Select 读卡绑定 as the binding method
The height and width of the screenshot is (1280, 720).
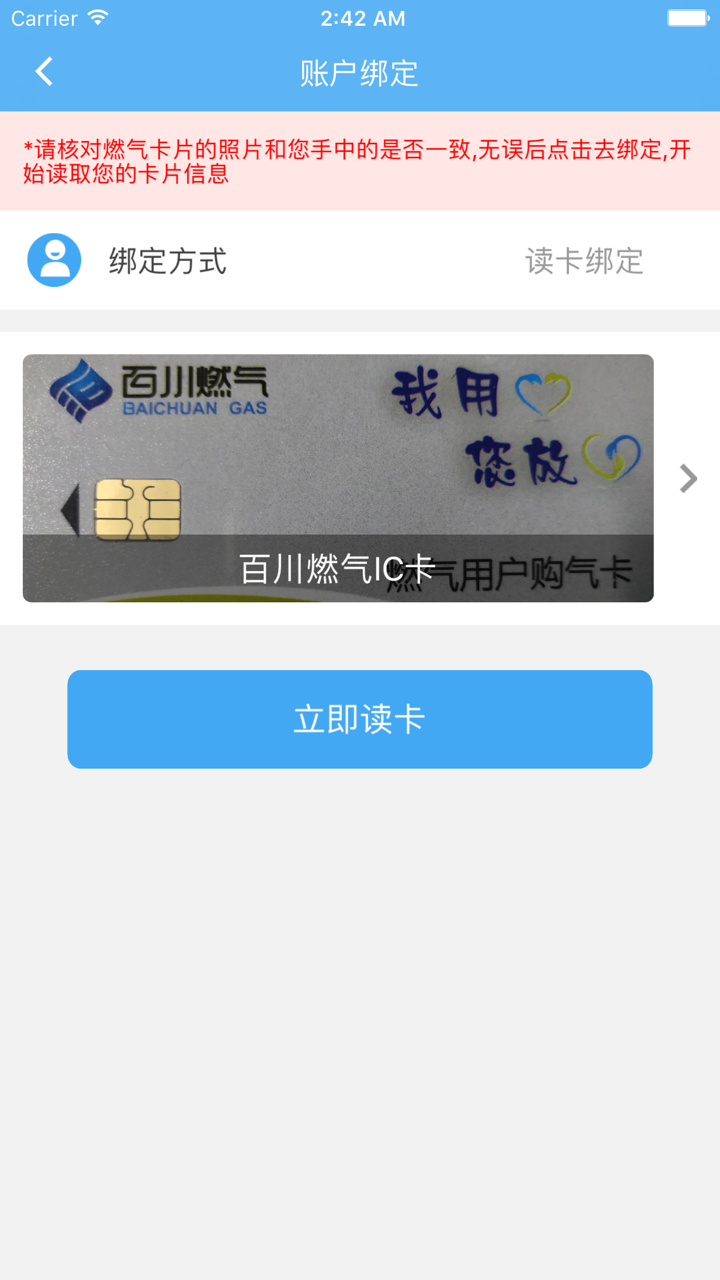point(584,260)
